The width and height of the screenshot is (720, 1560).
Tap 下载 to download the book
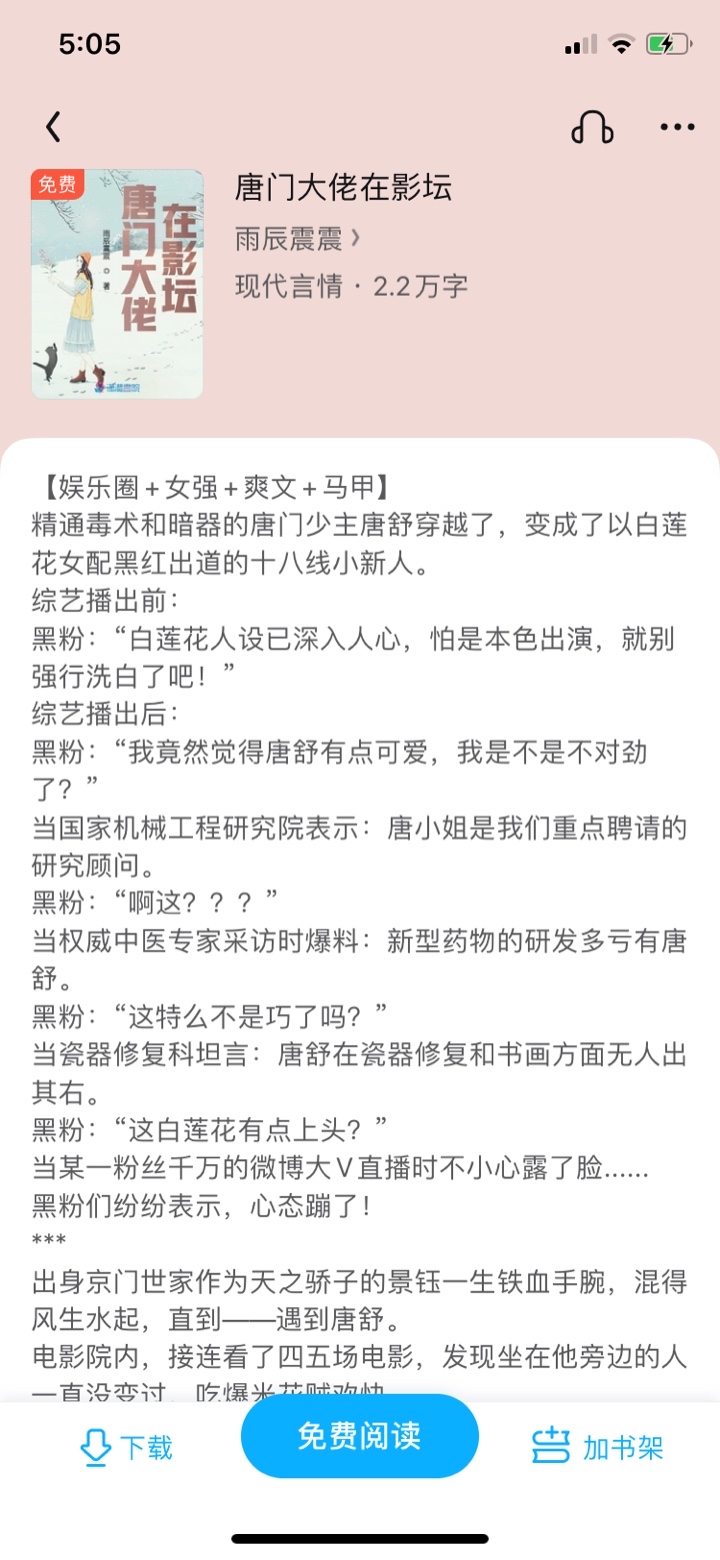pyautogui.click(x=126, y=1447)
